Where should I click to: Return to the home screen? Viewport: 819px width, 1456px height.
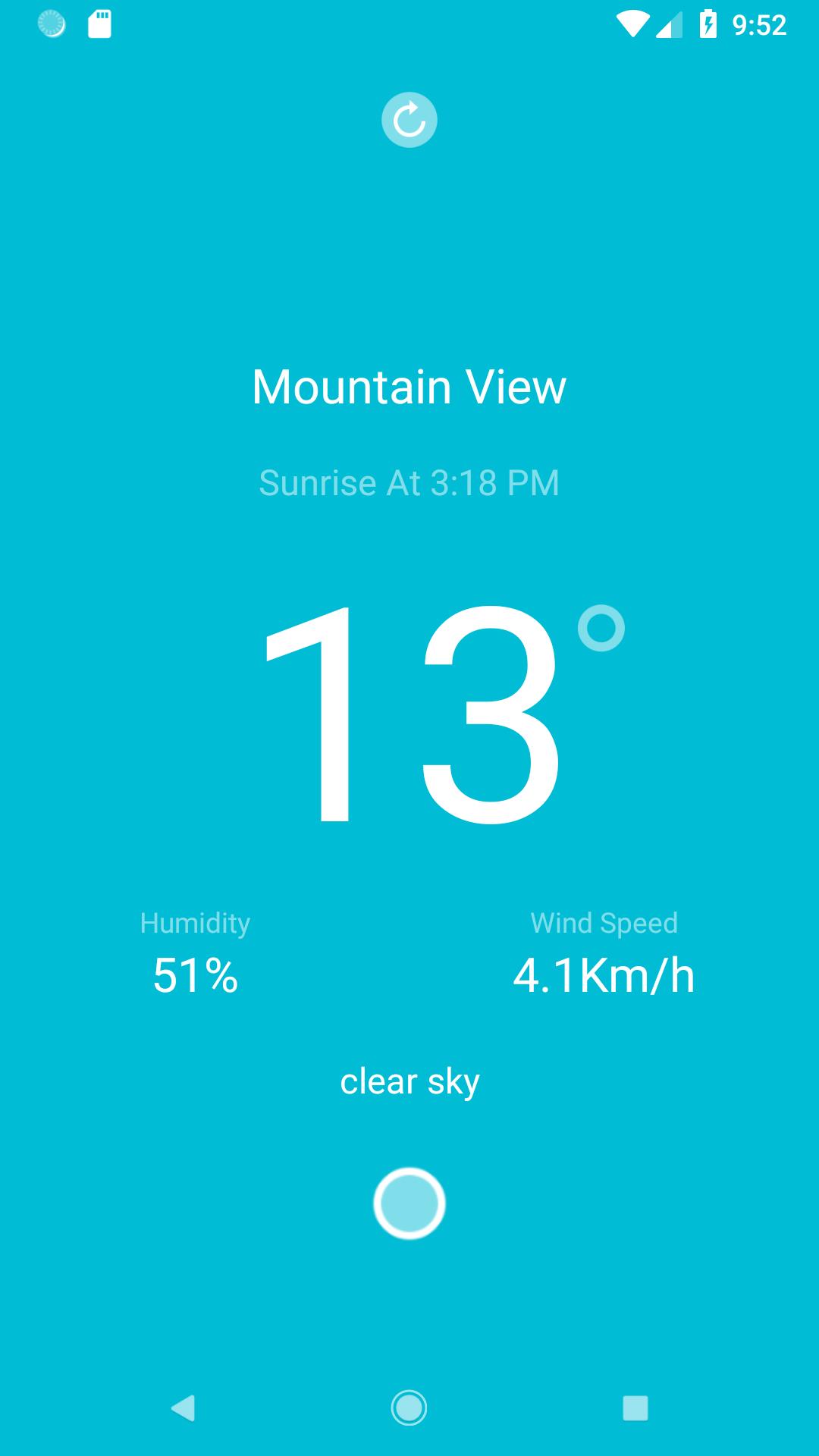click(x=409, y=1408)
